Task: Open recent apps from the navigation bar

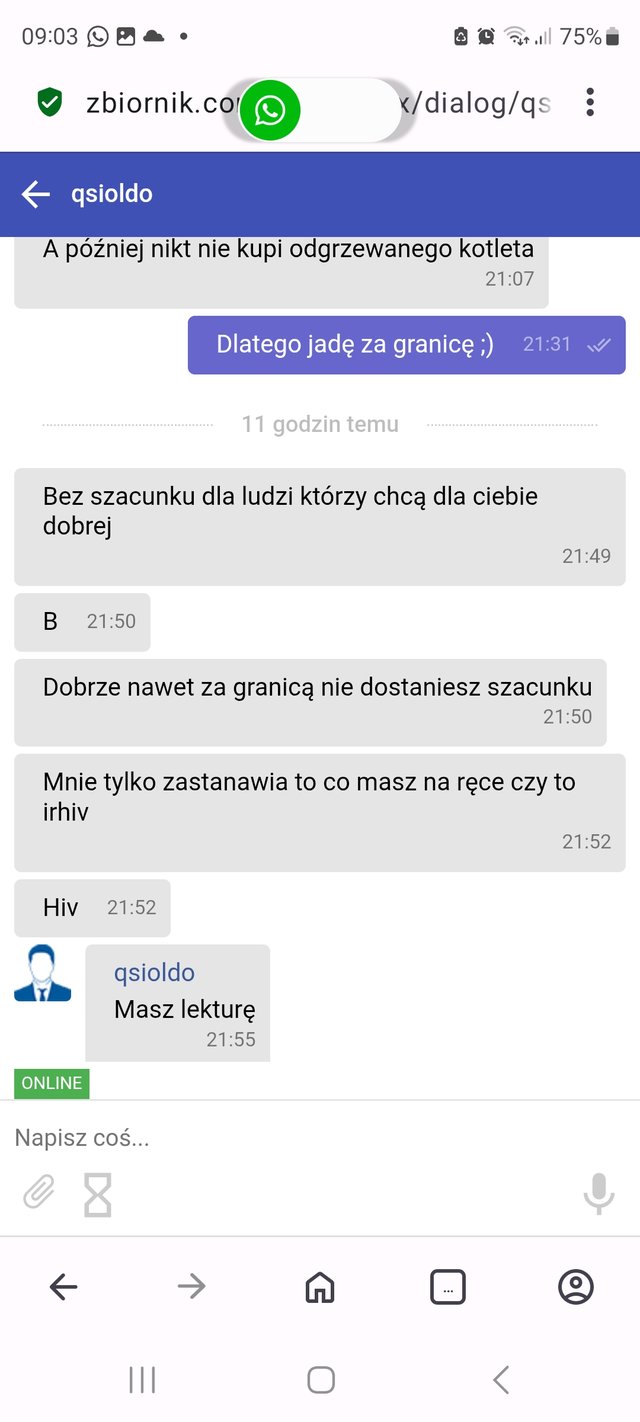Action: click(142, 1380)
